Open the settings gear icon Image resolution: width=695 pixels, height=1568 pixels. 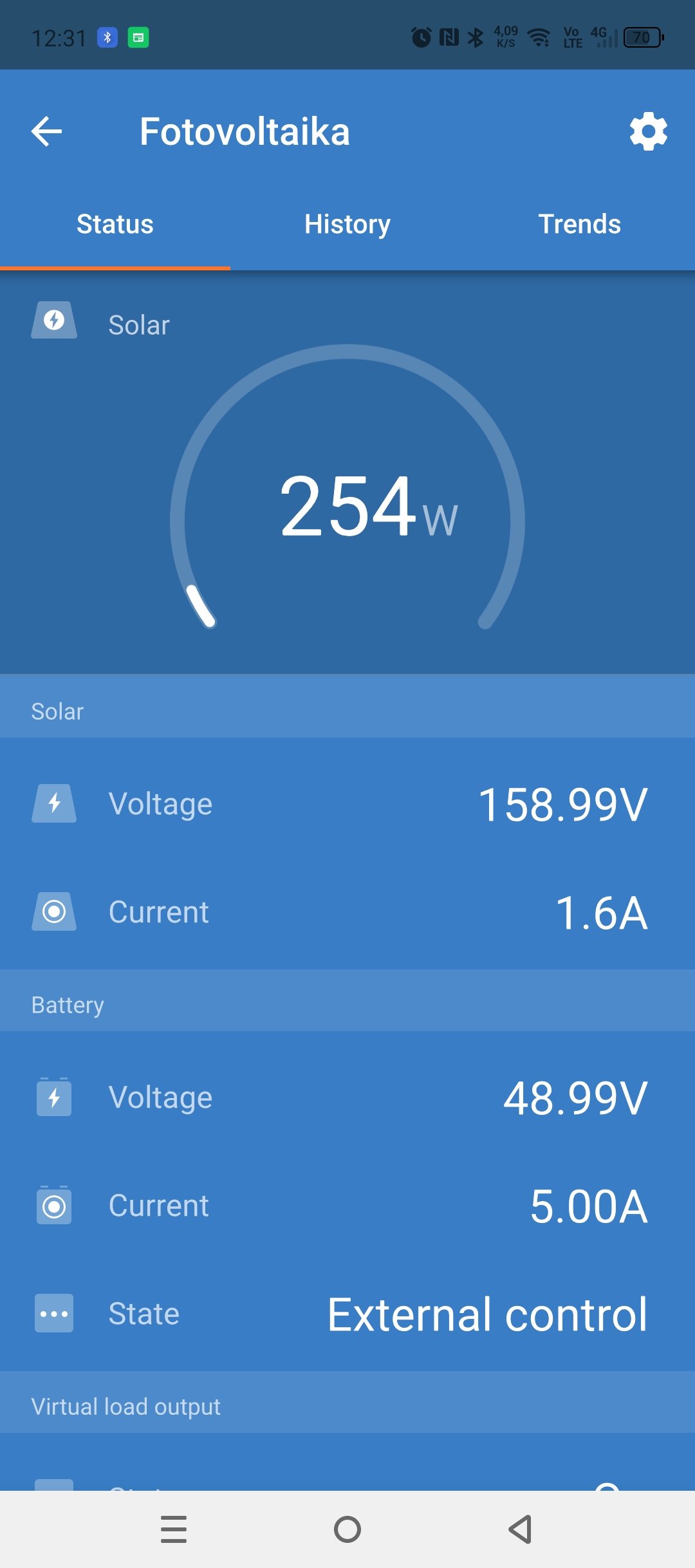(648, 131)
